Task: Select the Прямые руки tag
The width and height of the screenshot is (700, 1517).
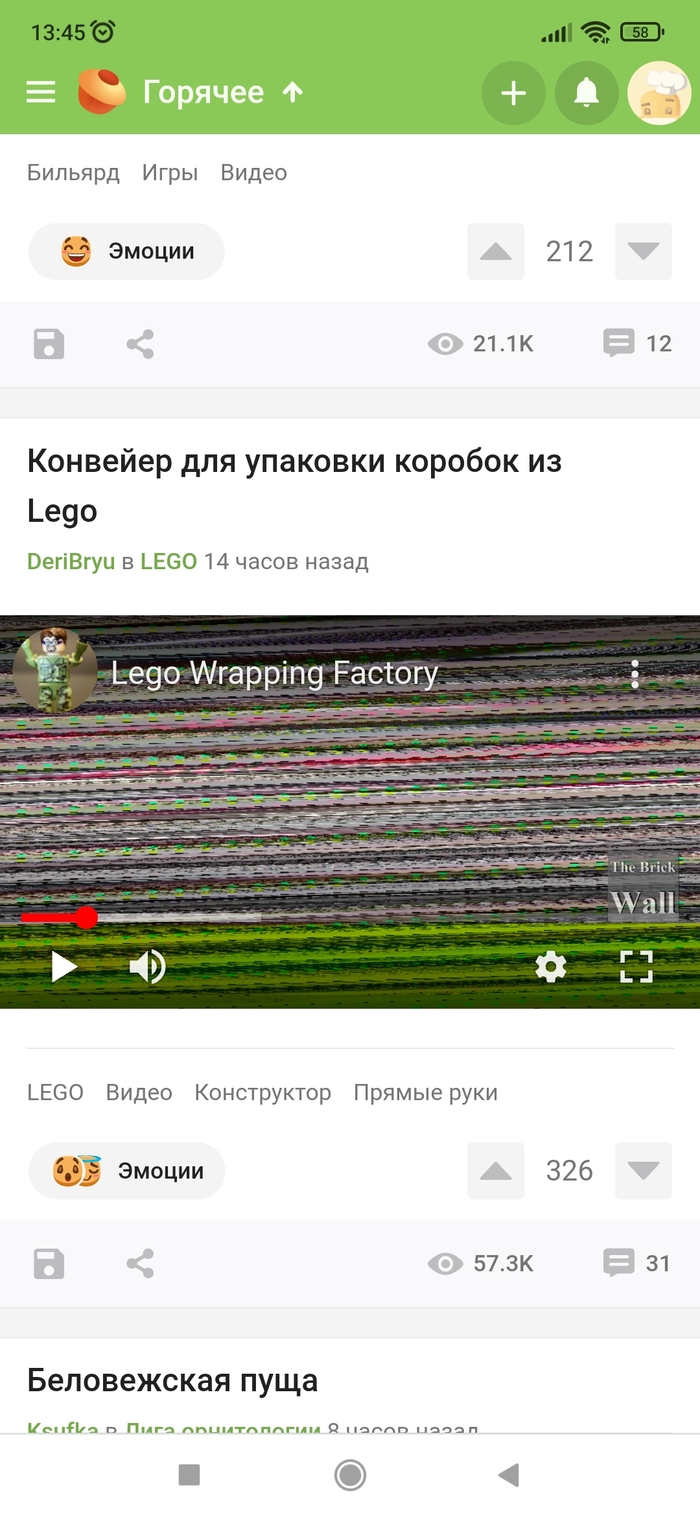Action: (x=425, y=1093)
